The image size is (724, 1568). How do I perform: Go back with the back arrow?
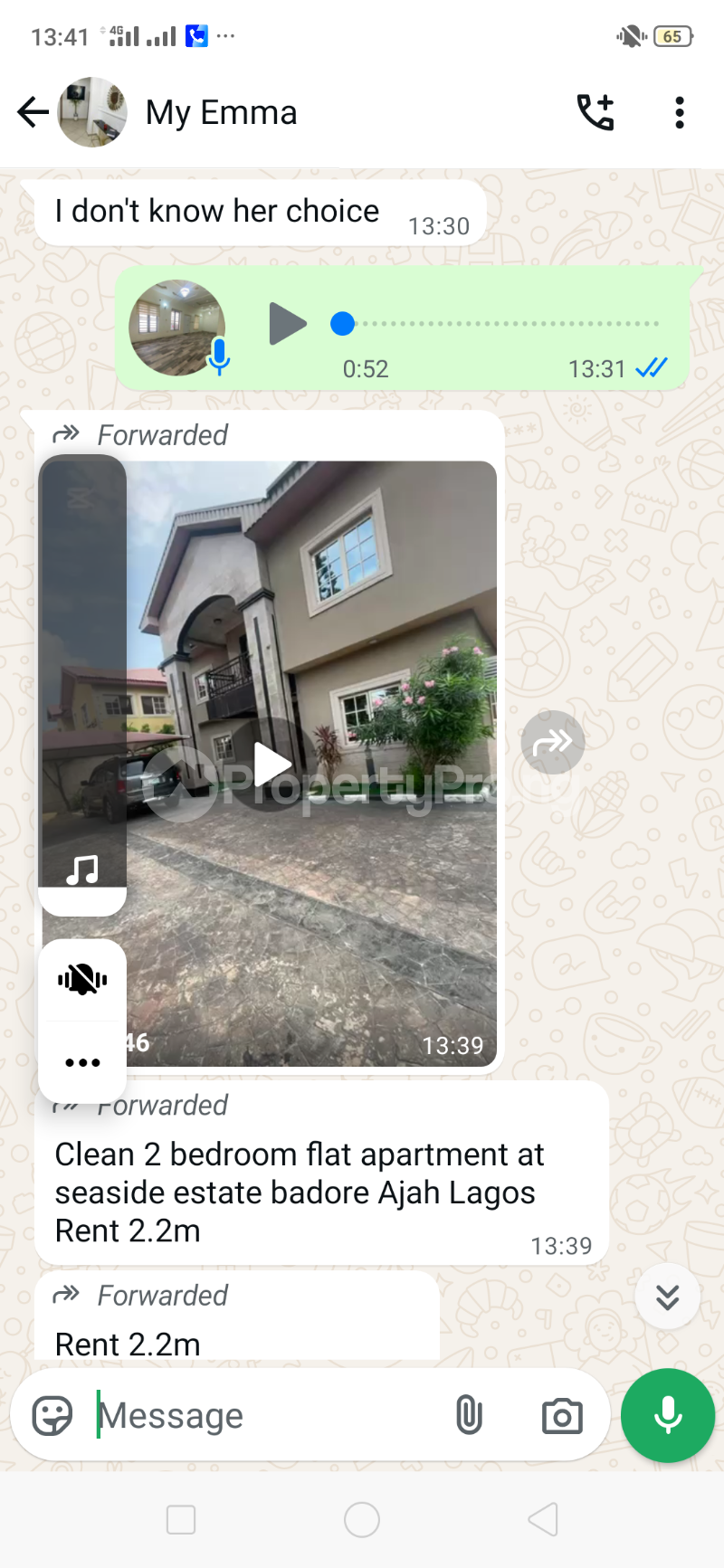click(32, 111)
